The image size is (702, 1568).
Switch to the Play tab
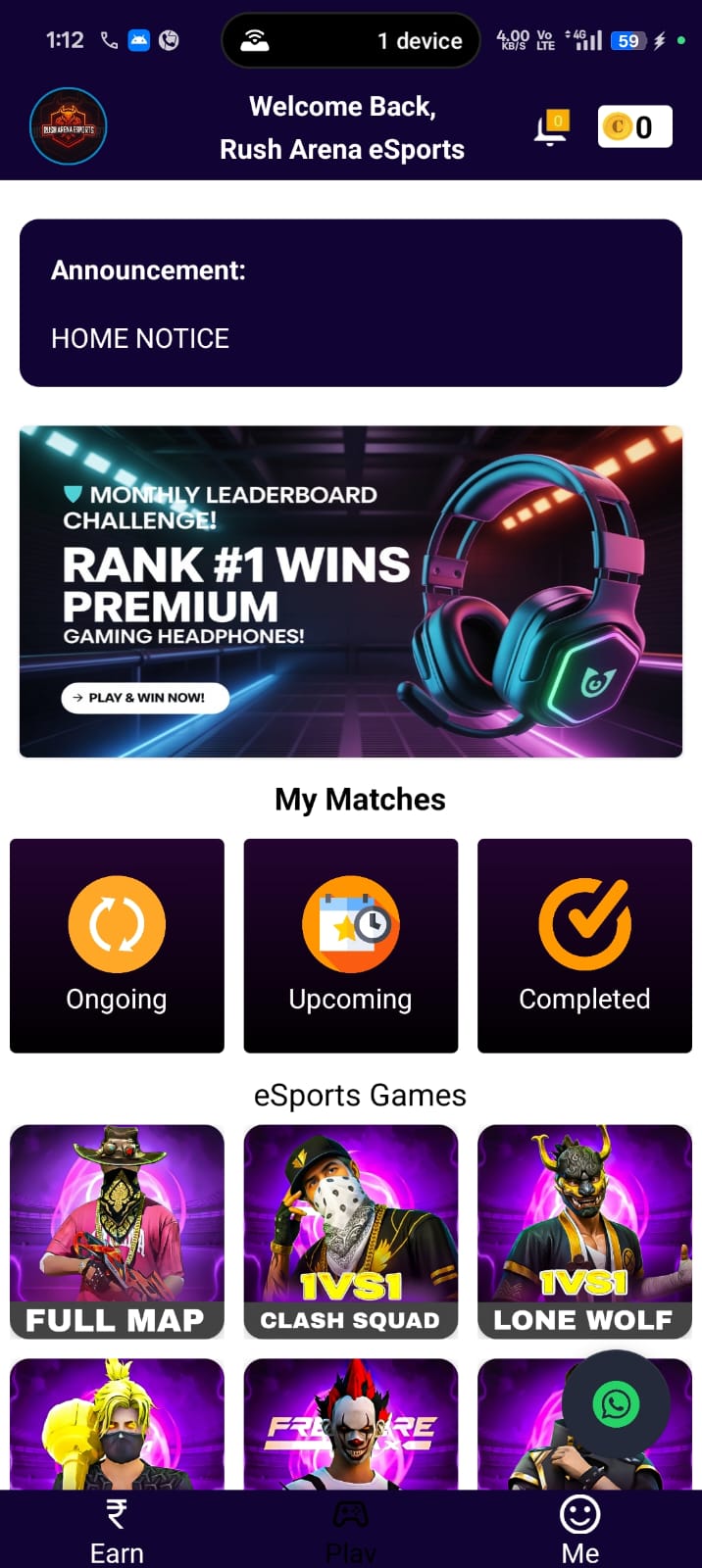351,1531
